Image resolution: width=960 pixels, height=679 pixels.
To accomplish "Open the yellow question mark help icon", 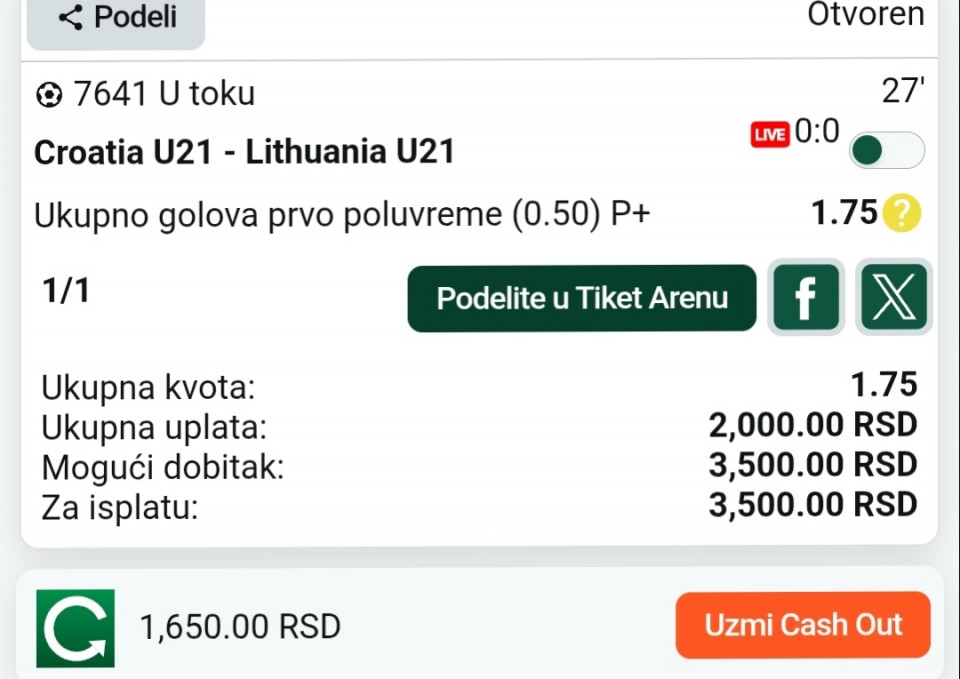I will point(901,213).
